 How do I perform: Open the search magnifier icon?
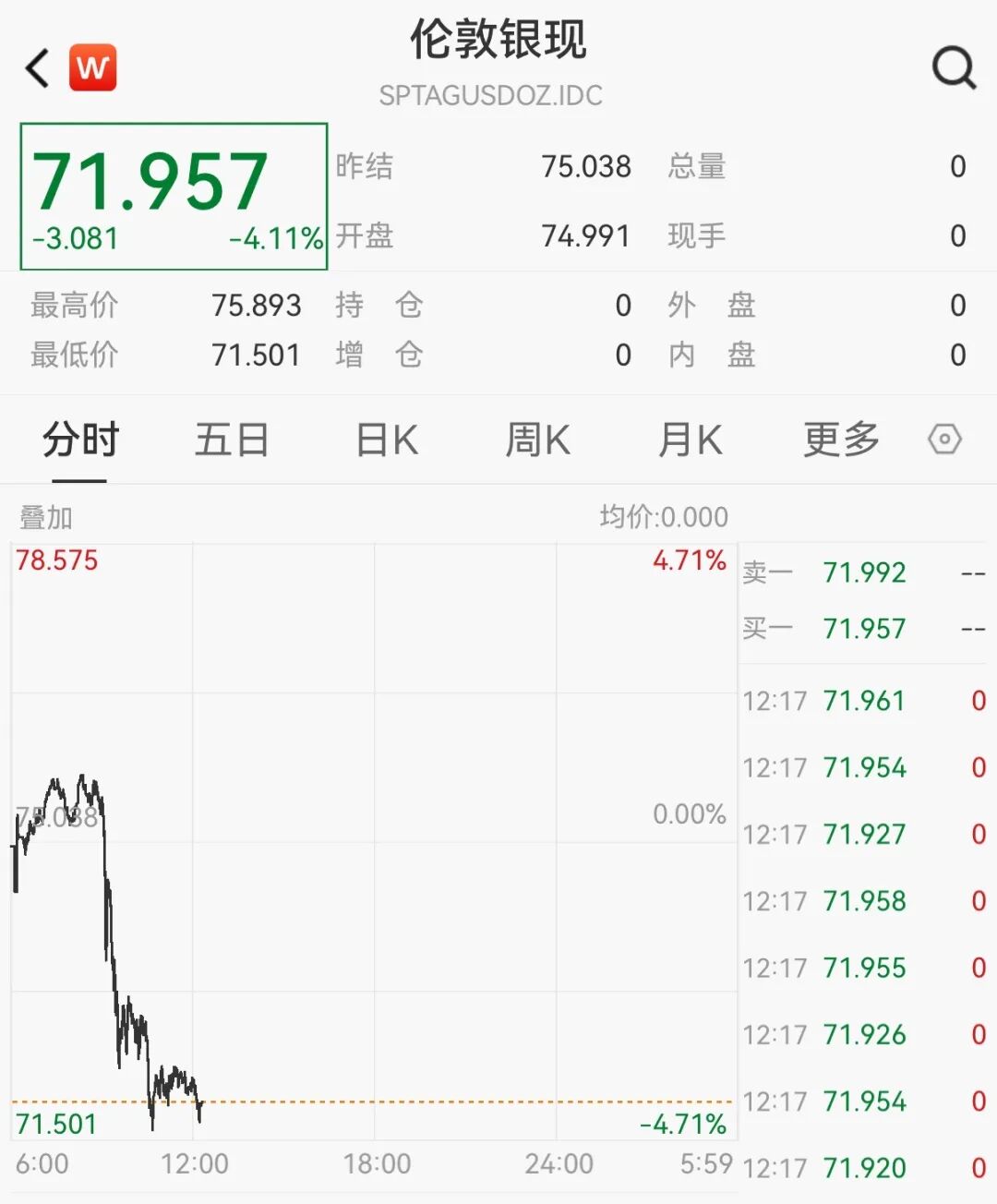(953, 67)
